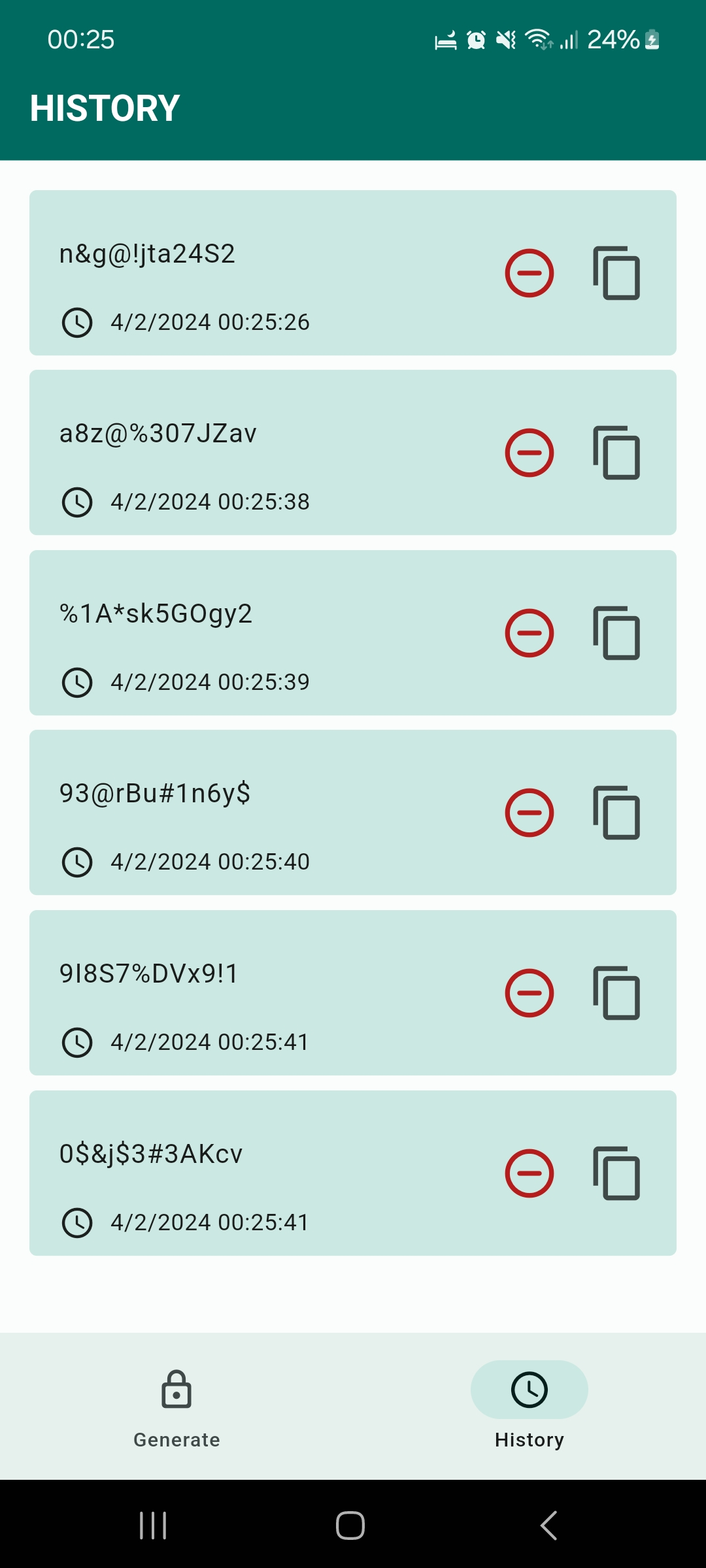Switch to the Generate tab
The width and height of the screenshot is (706, 1568).
coord(176,1407)
